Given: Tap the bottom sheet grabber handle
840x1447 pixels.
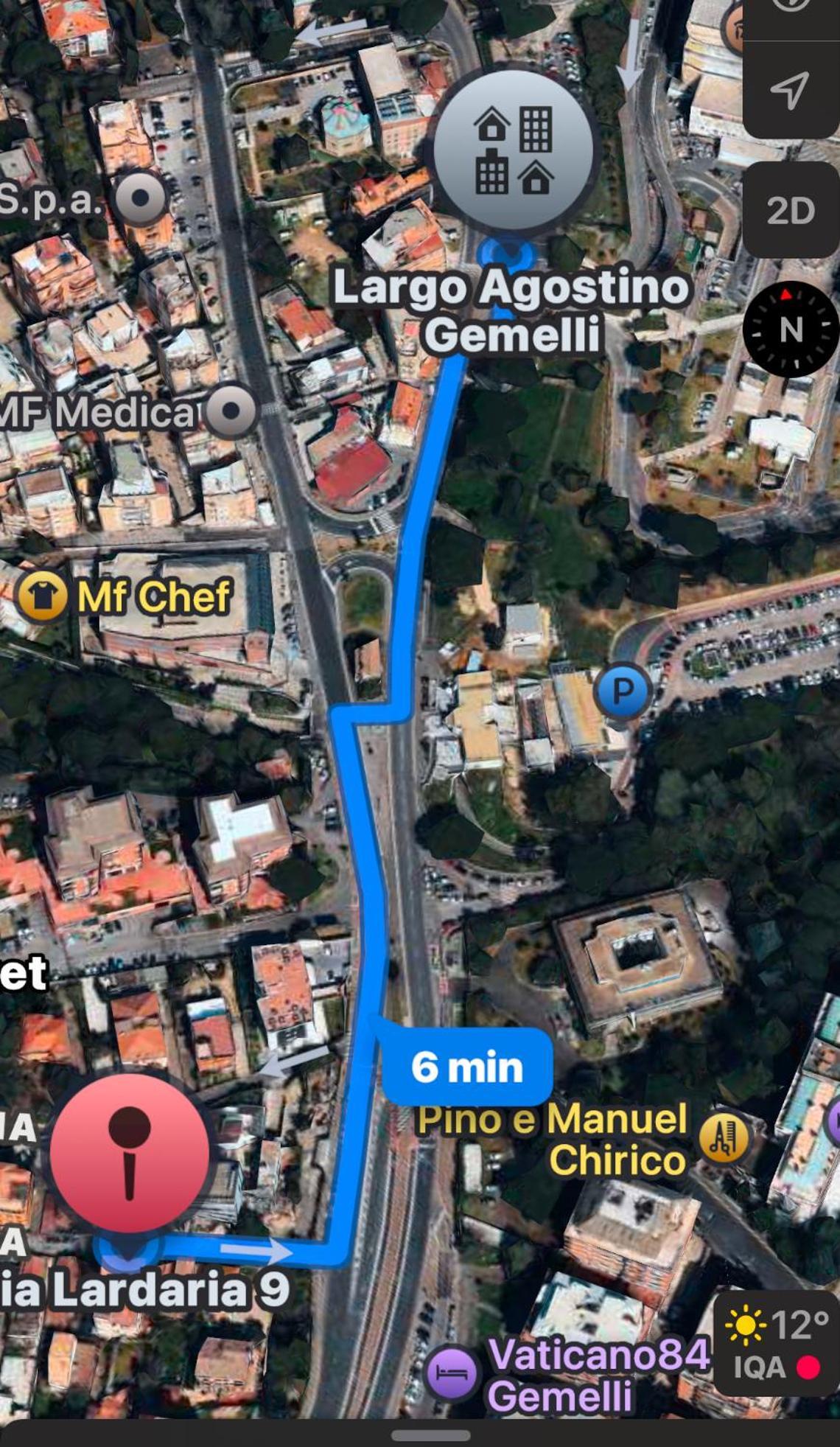Looking at the screenshot, I should [x=431, y=1434].
